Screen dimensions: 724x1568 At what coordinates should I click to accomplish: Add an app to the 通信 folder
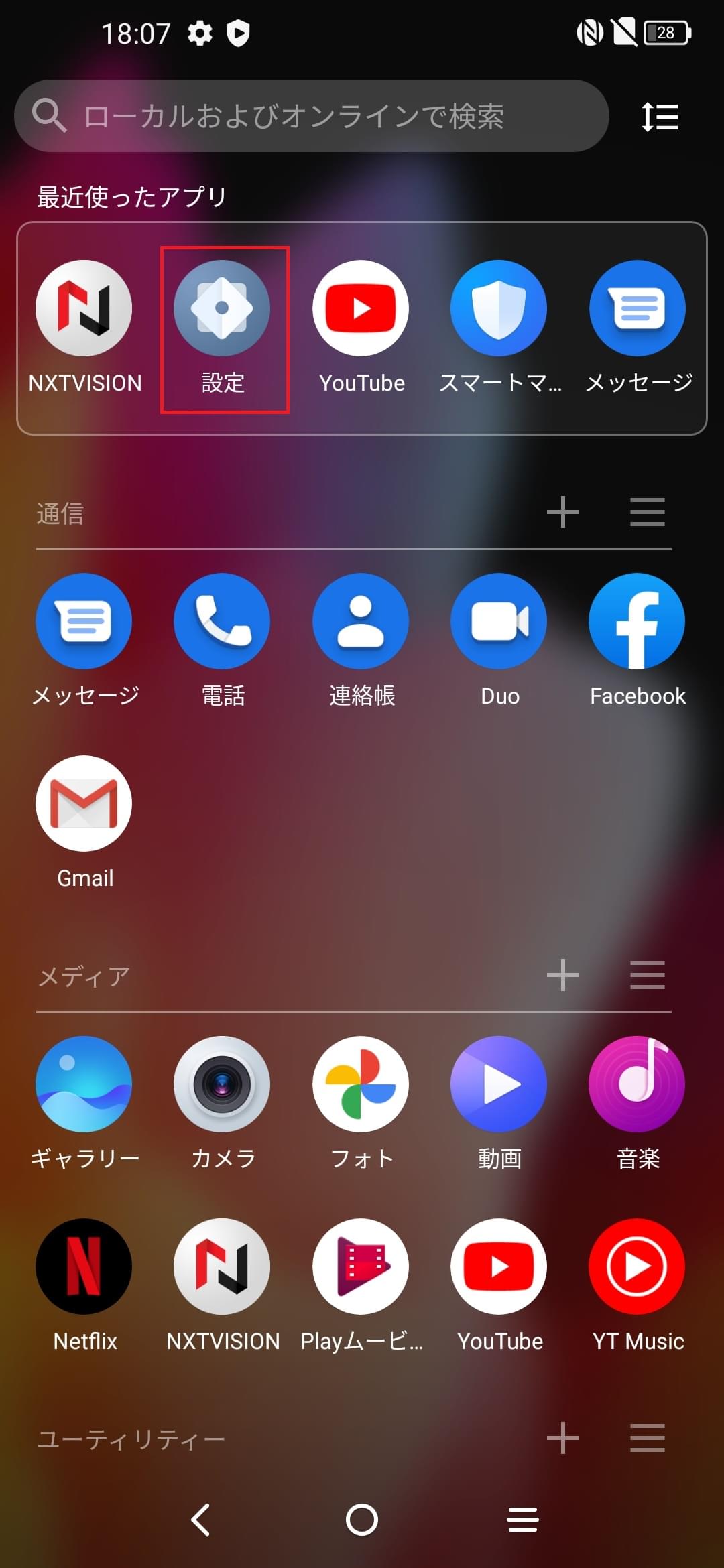[x=563, y=513]
